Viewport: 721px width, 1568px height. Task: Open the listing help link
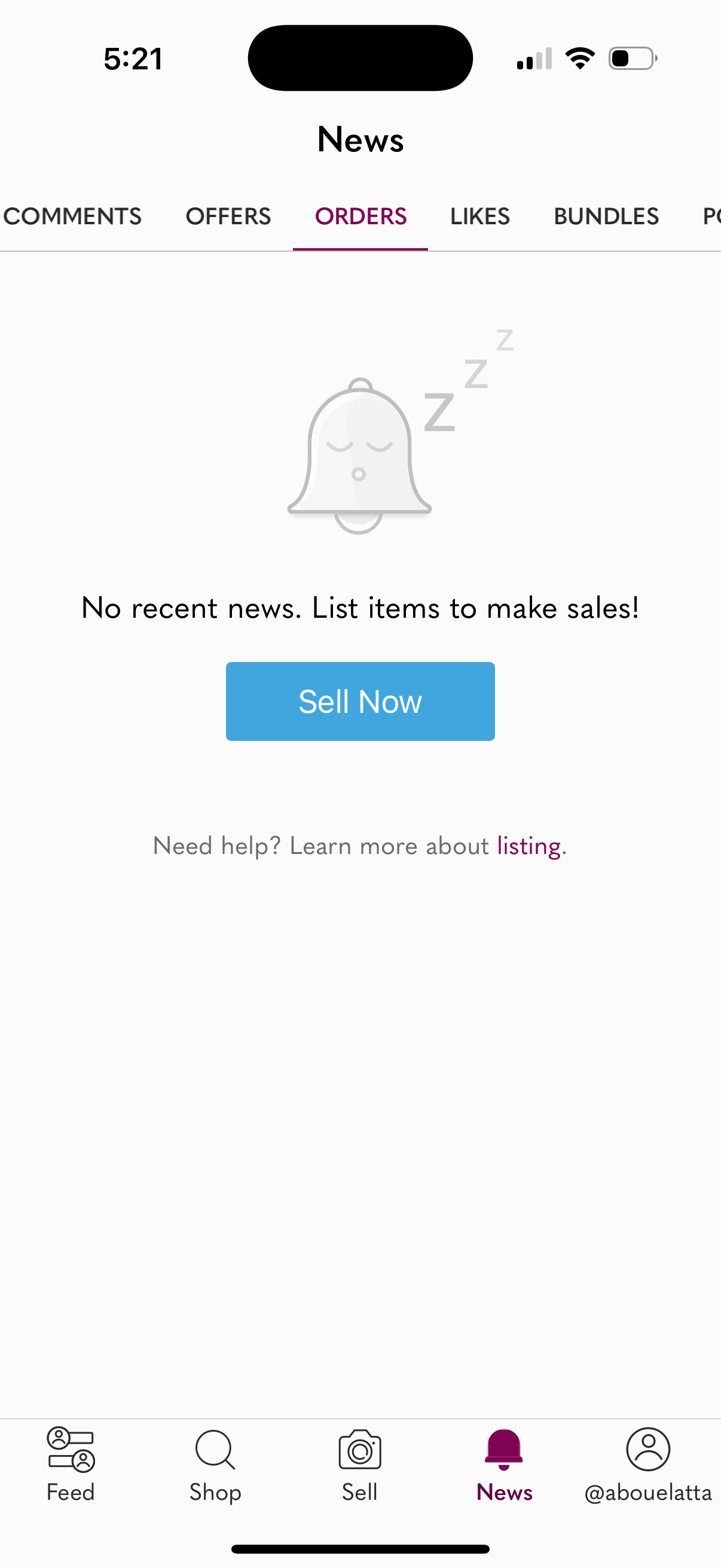(x=528, y=846)
